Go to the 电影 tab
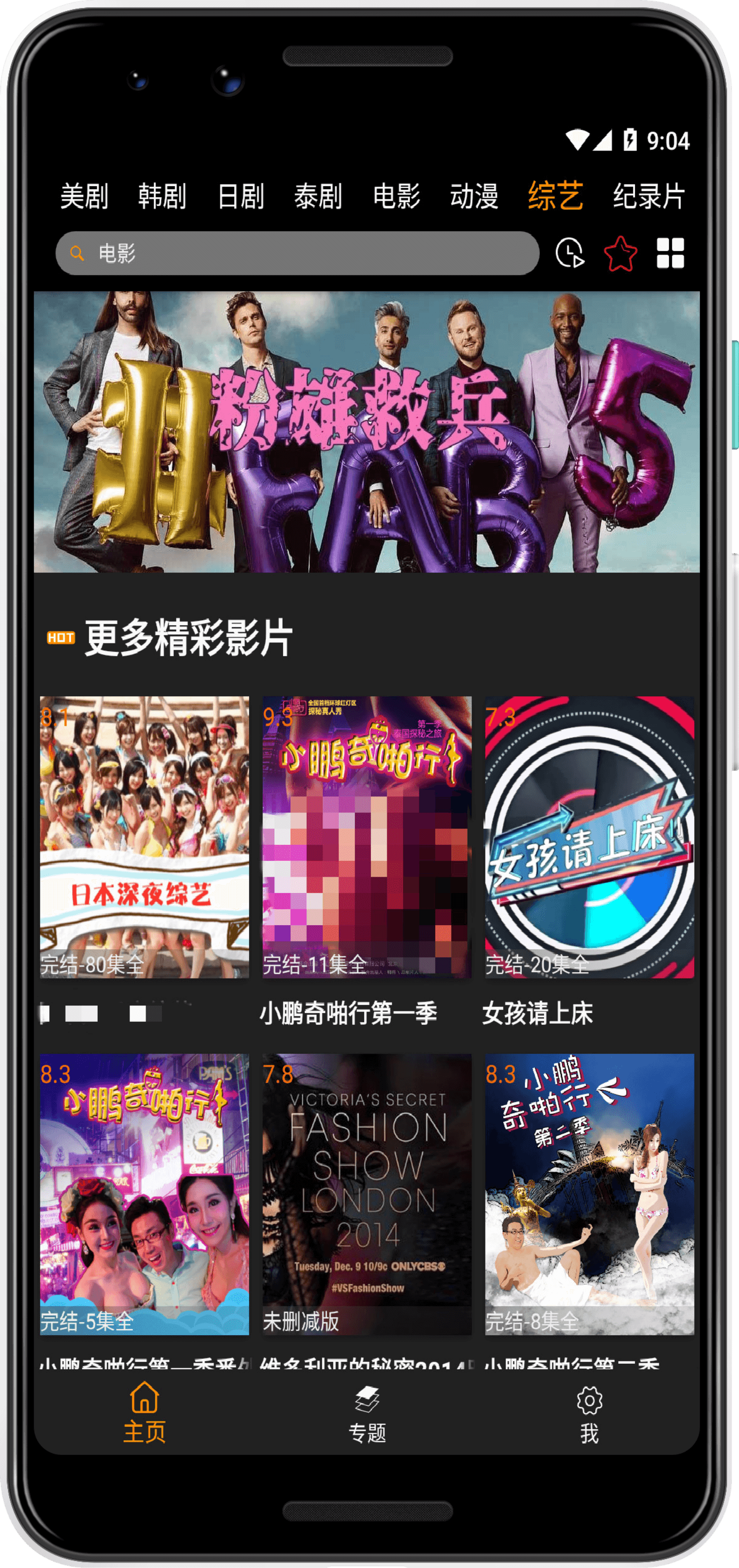 click(396, 196)
